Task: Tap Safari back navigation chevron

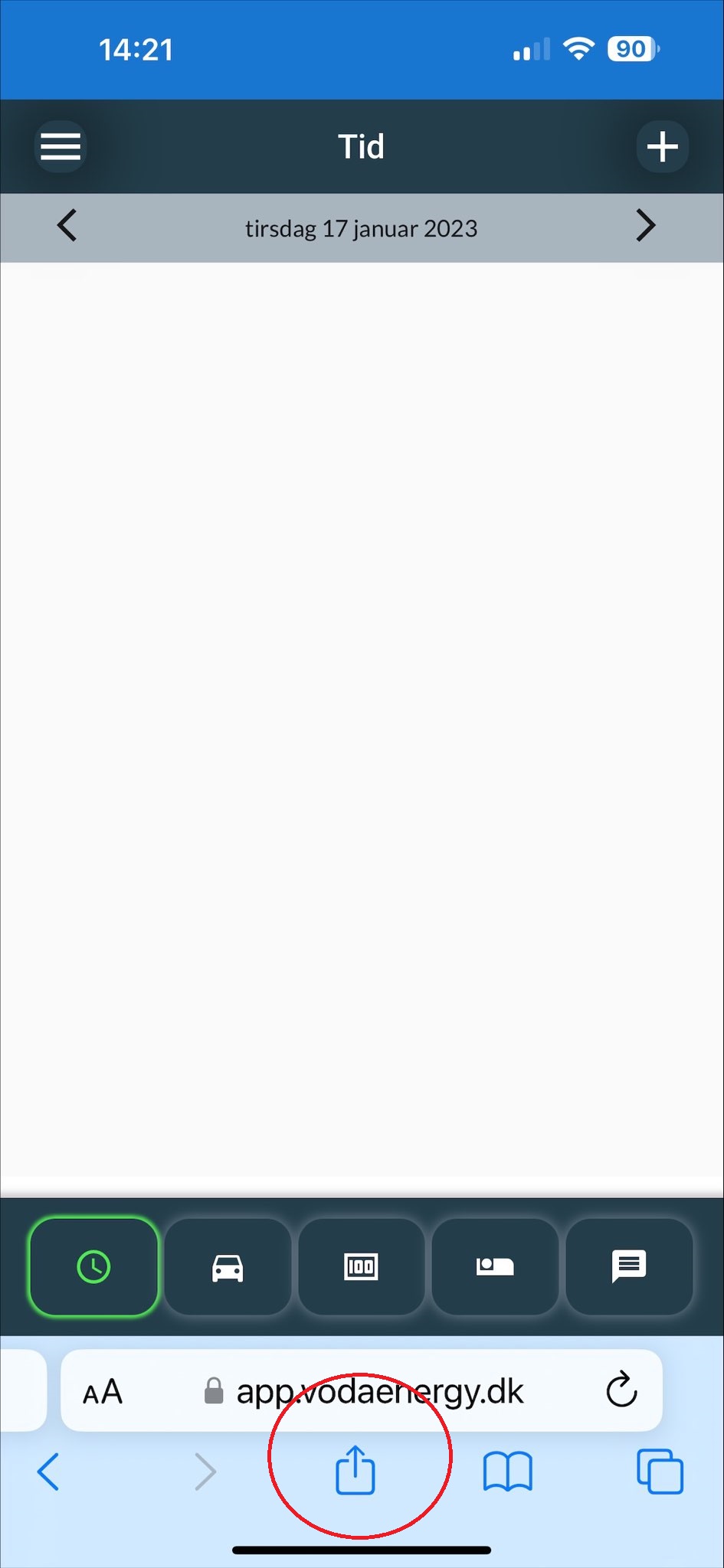Action: tap(48, 1470)
